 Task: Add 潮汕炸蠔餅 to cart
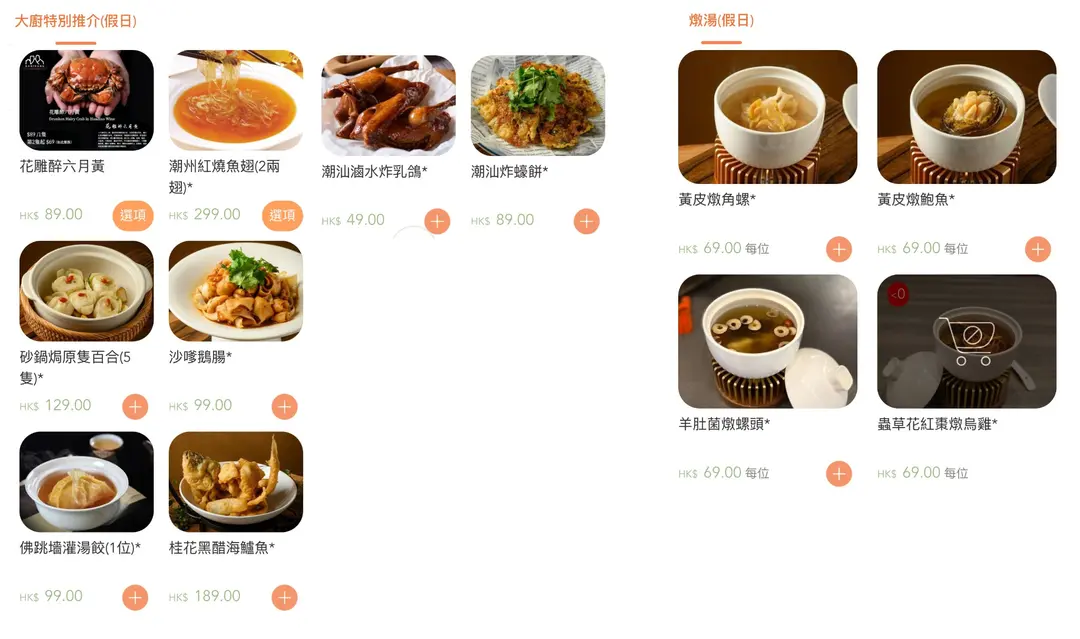(586, 221)
